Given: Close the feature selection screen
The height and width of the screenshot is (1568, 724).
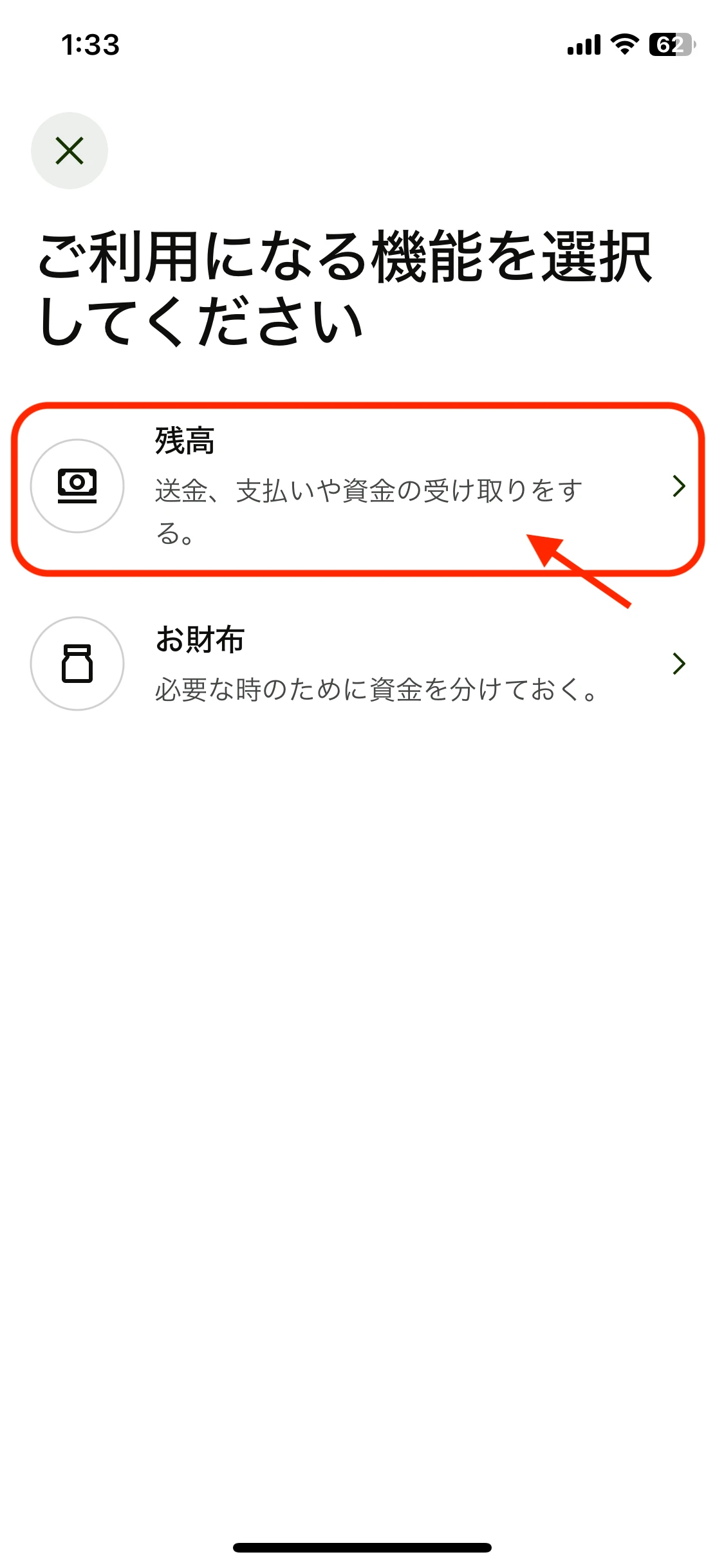Looking at the screenshot, I should click(70, 151).
